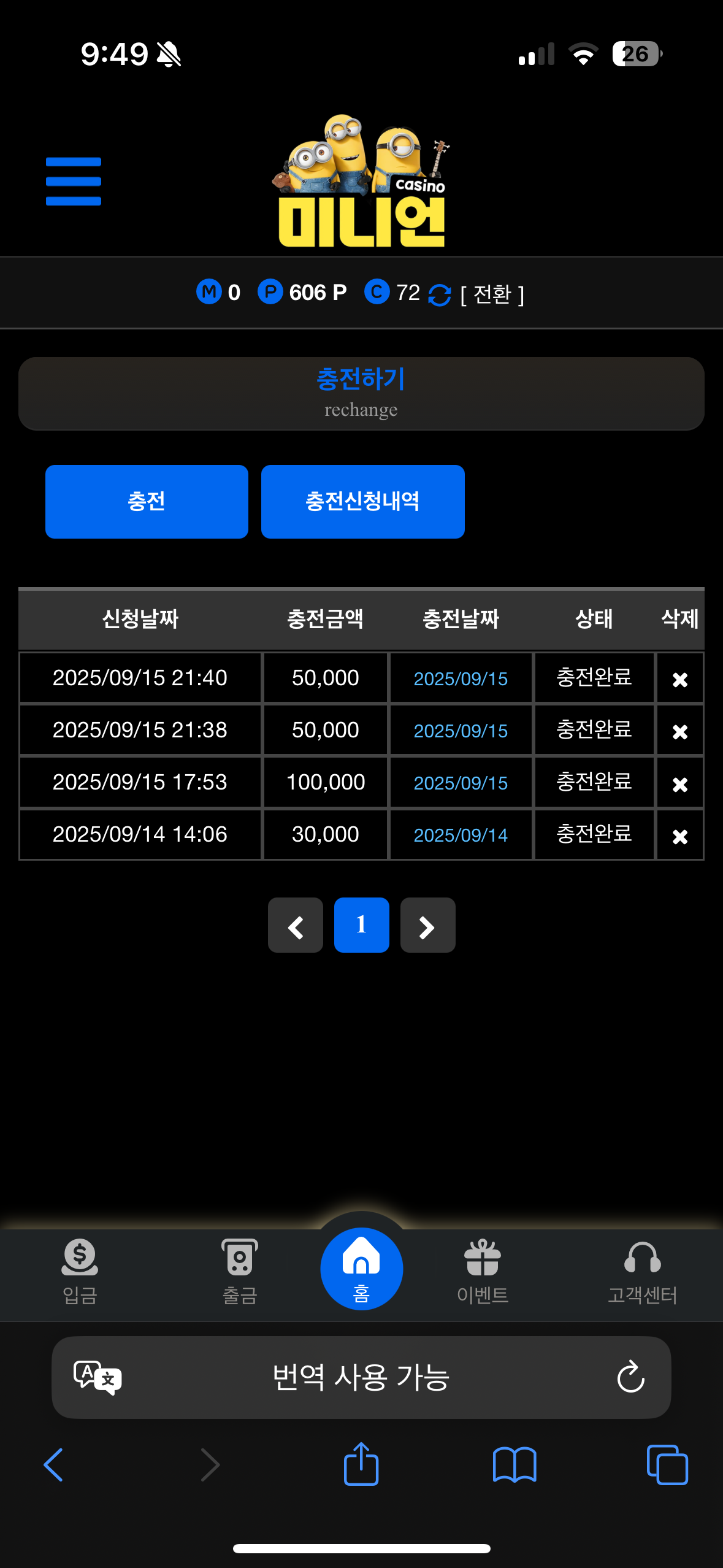The image size is (723, 1568).
Task: Reload the page
Action: [630, 1378]
